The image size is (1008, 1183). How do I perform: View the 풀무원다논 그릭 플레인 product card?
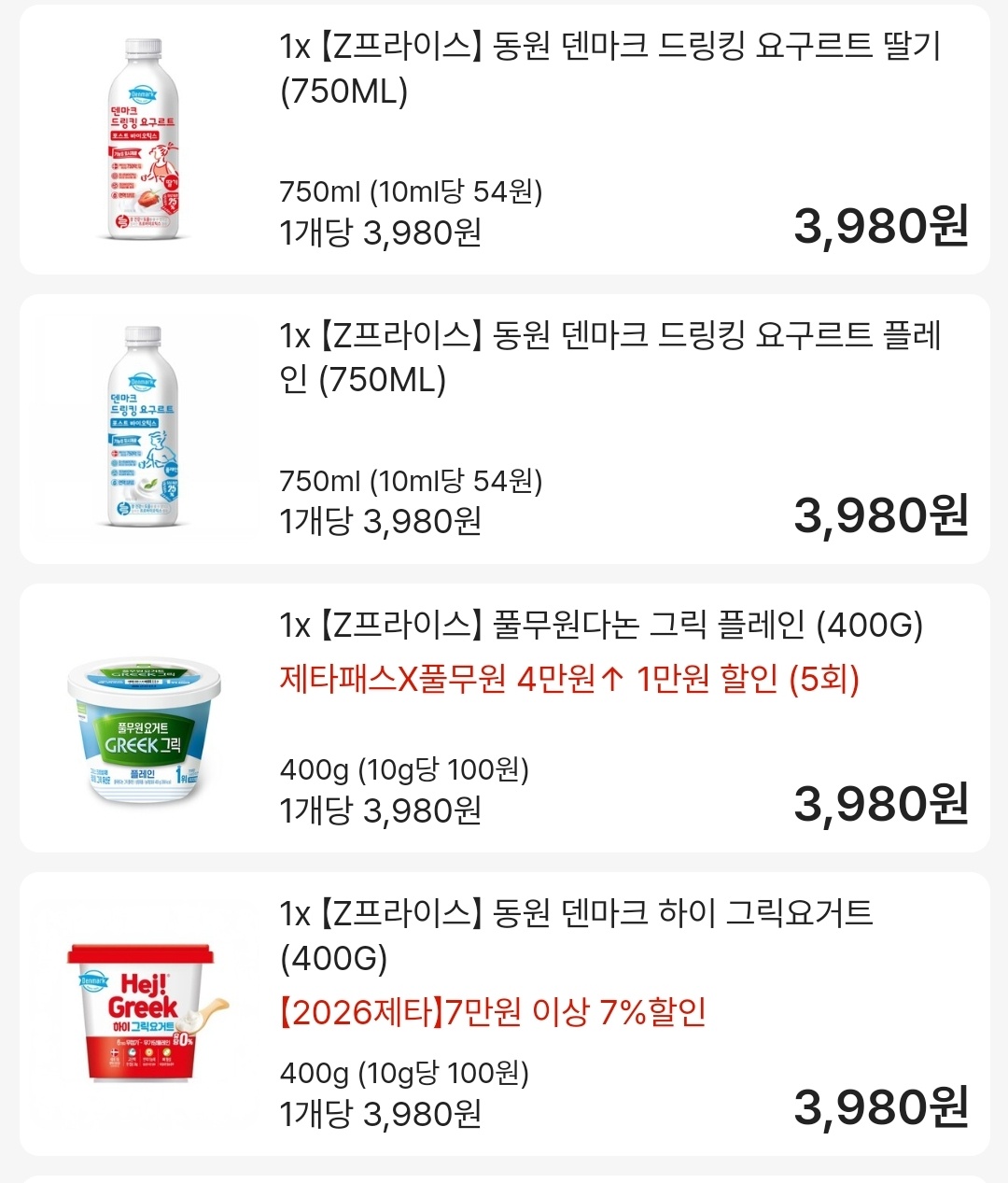(x=600, y=626)
